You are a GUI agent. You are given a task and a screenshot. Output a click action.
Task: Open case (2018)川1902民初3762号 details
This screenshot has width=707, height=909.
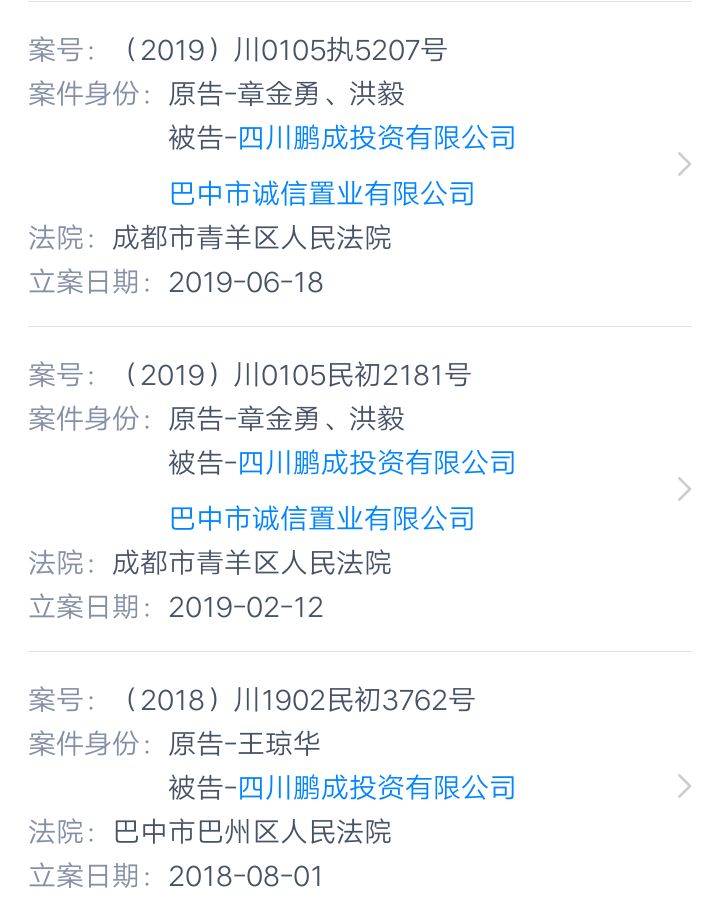tap(684, 786)
